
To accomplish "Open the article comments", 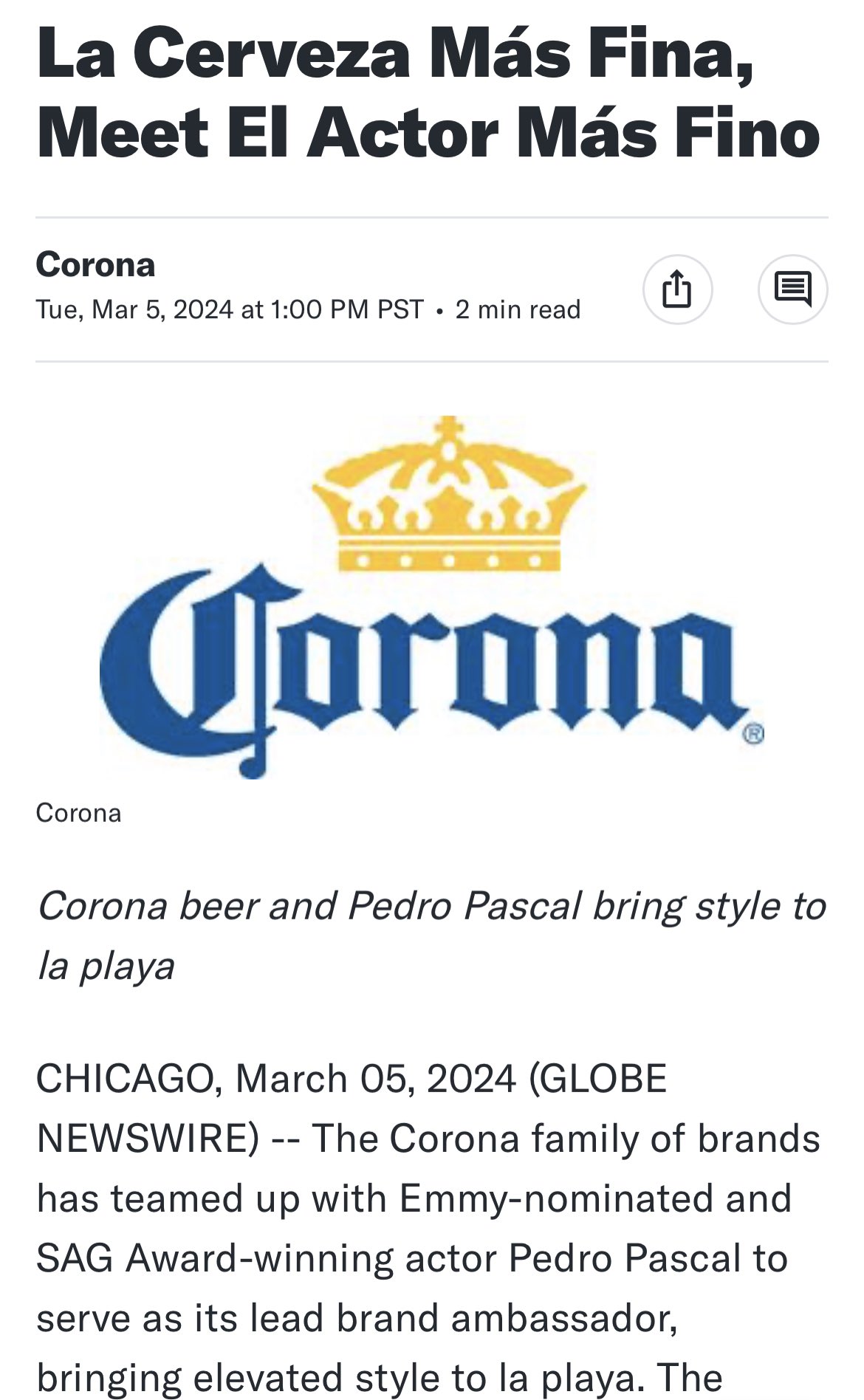I will point(793,289).
